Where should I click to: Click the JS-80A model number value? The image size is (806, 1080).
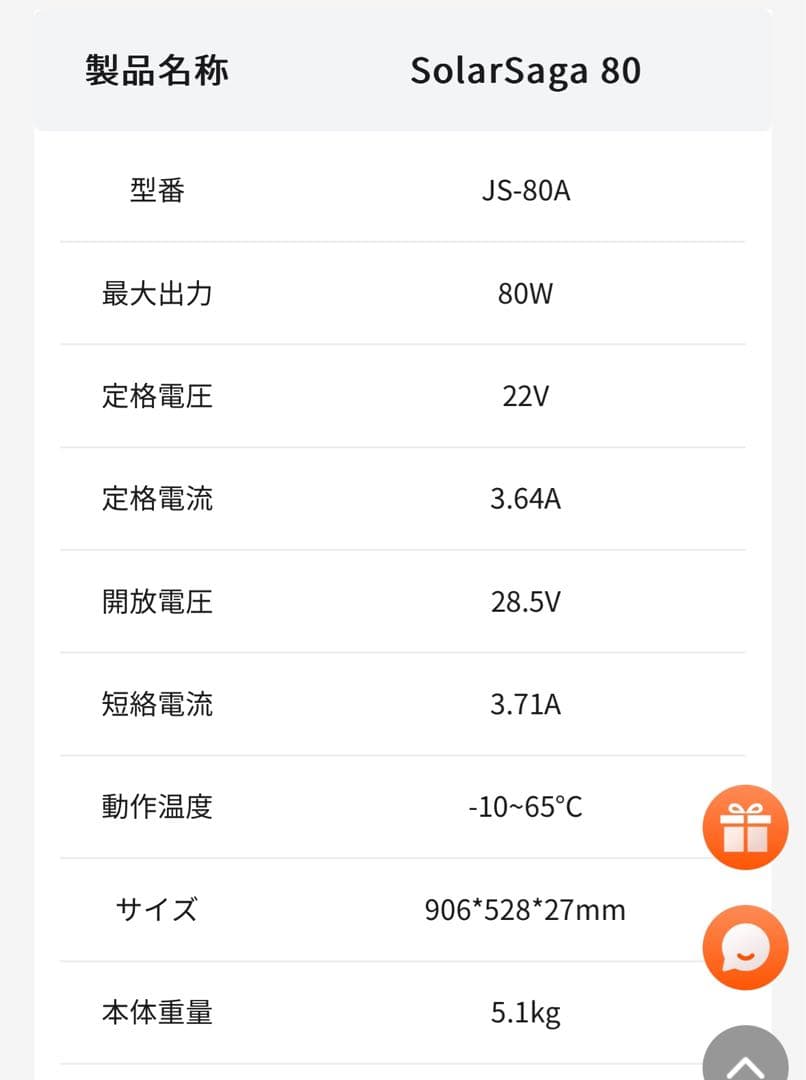point(526,190)
